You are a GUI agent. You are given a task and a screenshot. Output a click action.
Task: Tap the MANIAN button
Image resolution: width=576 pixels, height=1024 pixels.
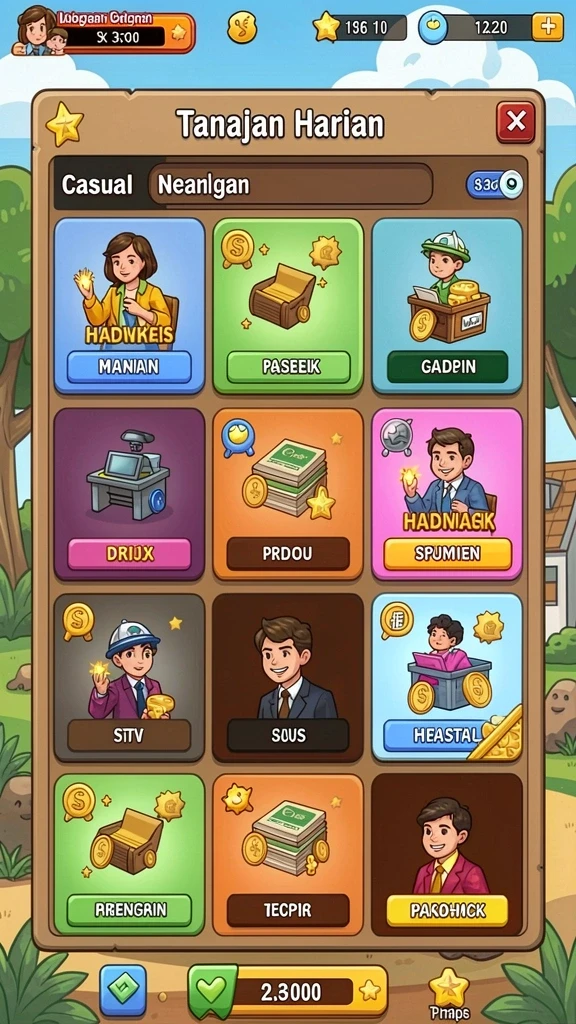[129, 367]
